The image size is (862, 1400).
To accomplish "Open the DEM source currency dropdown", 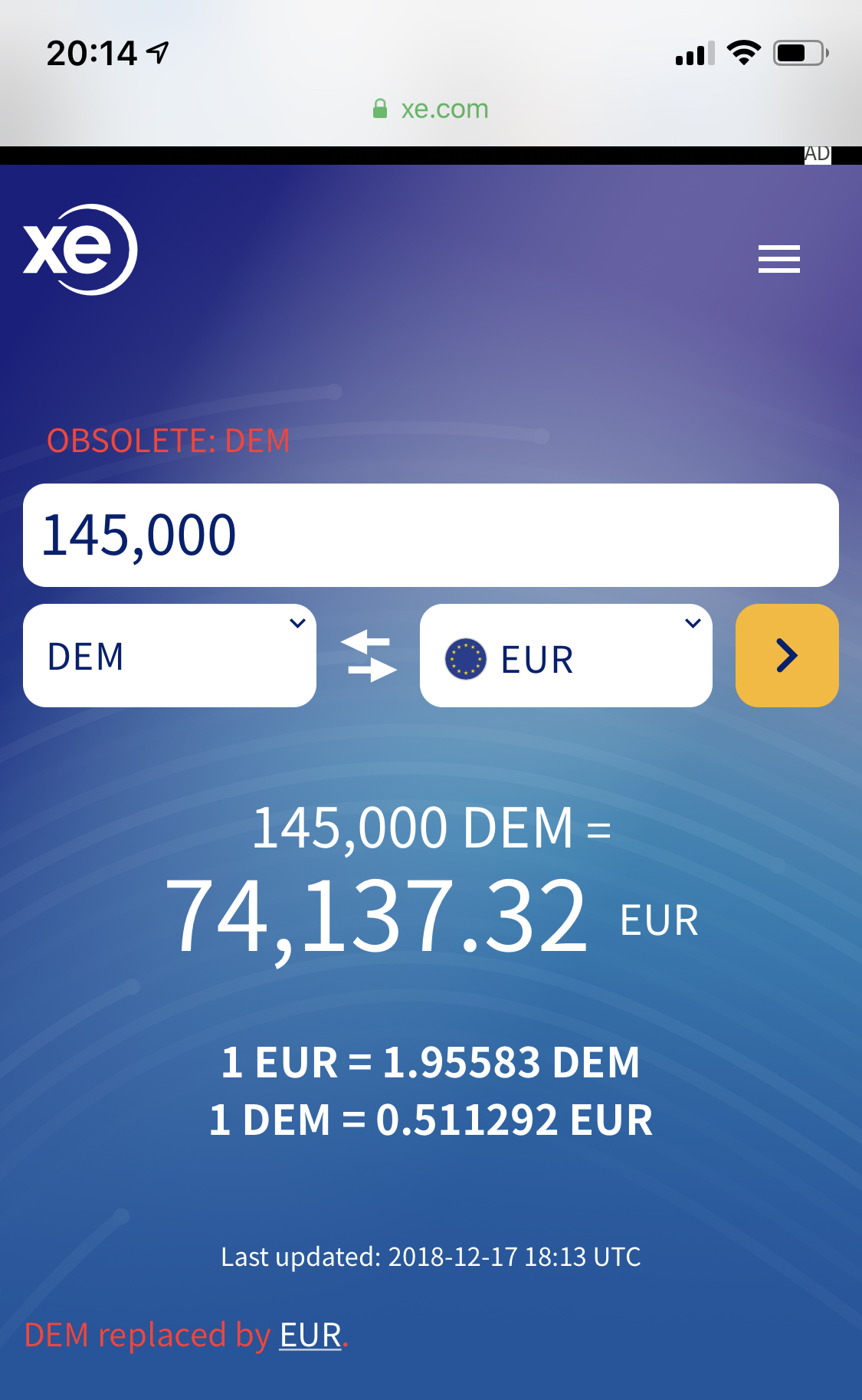I will pyautogui.click(x=169, y=656).
